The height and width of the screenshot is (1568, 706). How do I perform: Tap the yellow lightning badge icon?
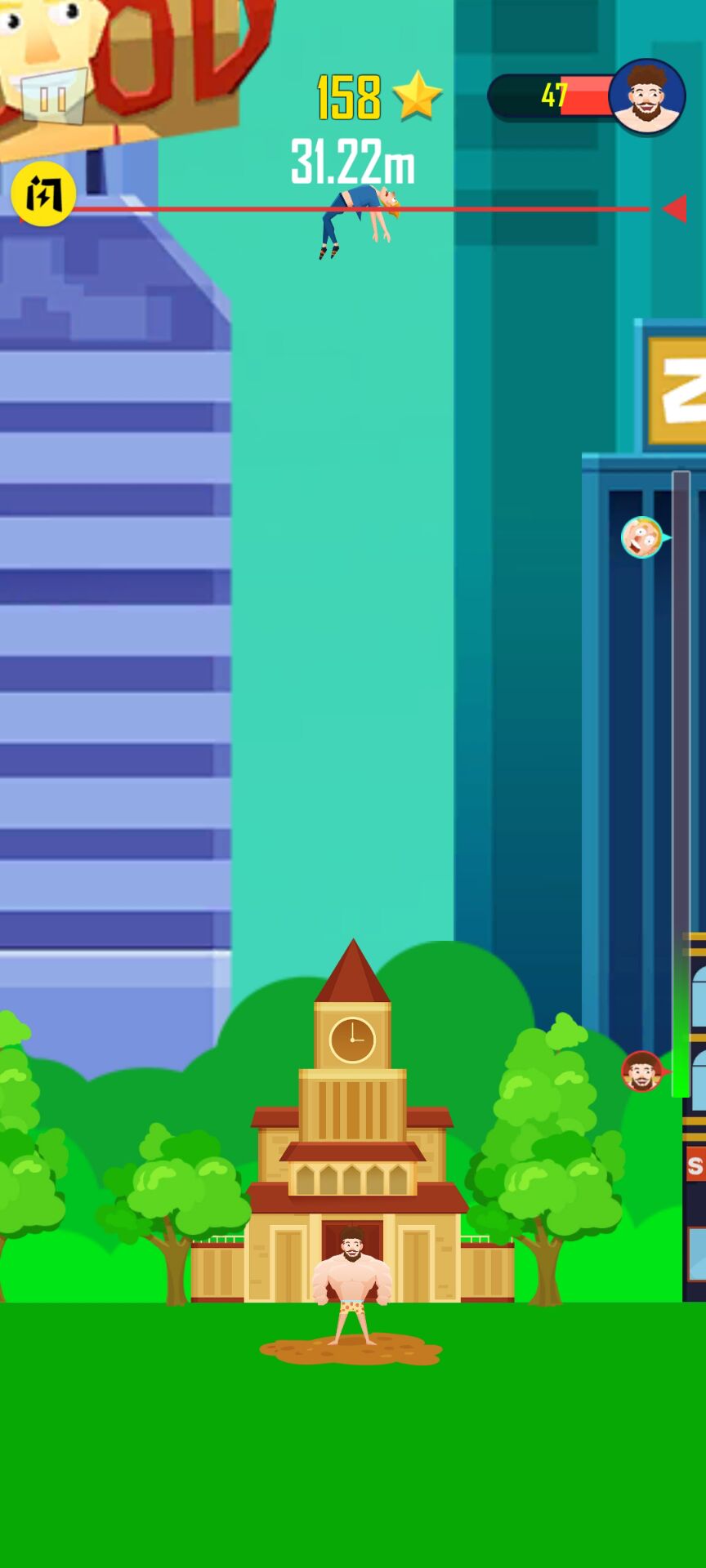click(42, 195)
